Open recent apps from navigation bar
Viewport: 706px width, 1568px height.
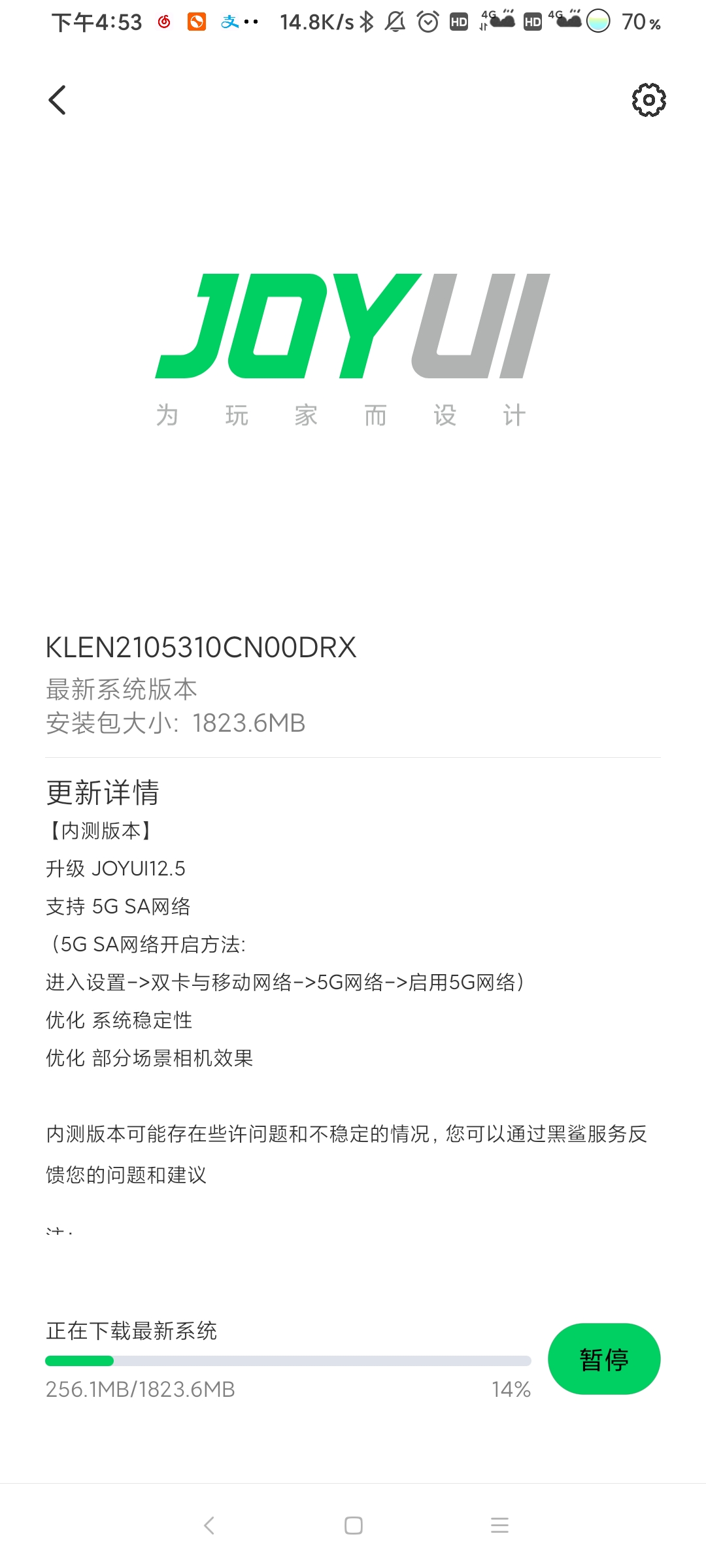pos(499,1526)
